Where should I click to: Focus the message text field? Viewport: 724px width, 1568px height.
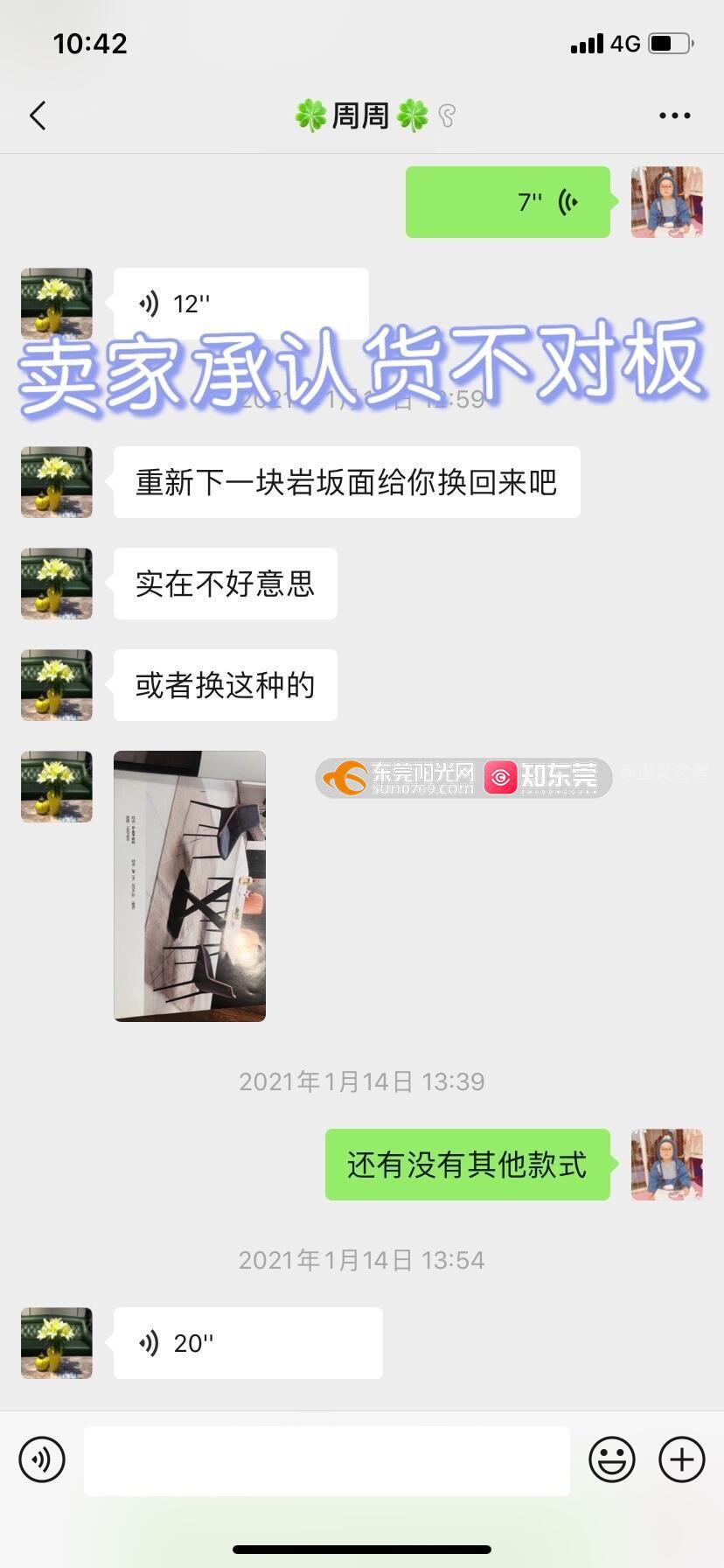coord(326,1460)
